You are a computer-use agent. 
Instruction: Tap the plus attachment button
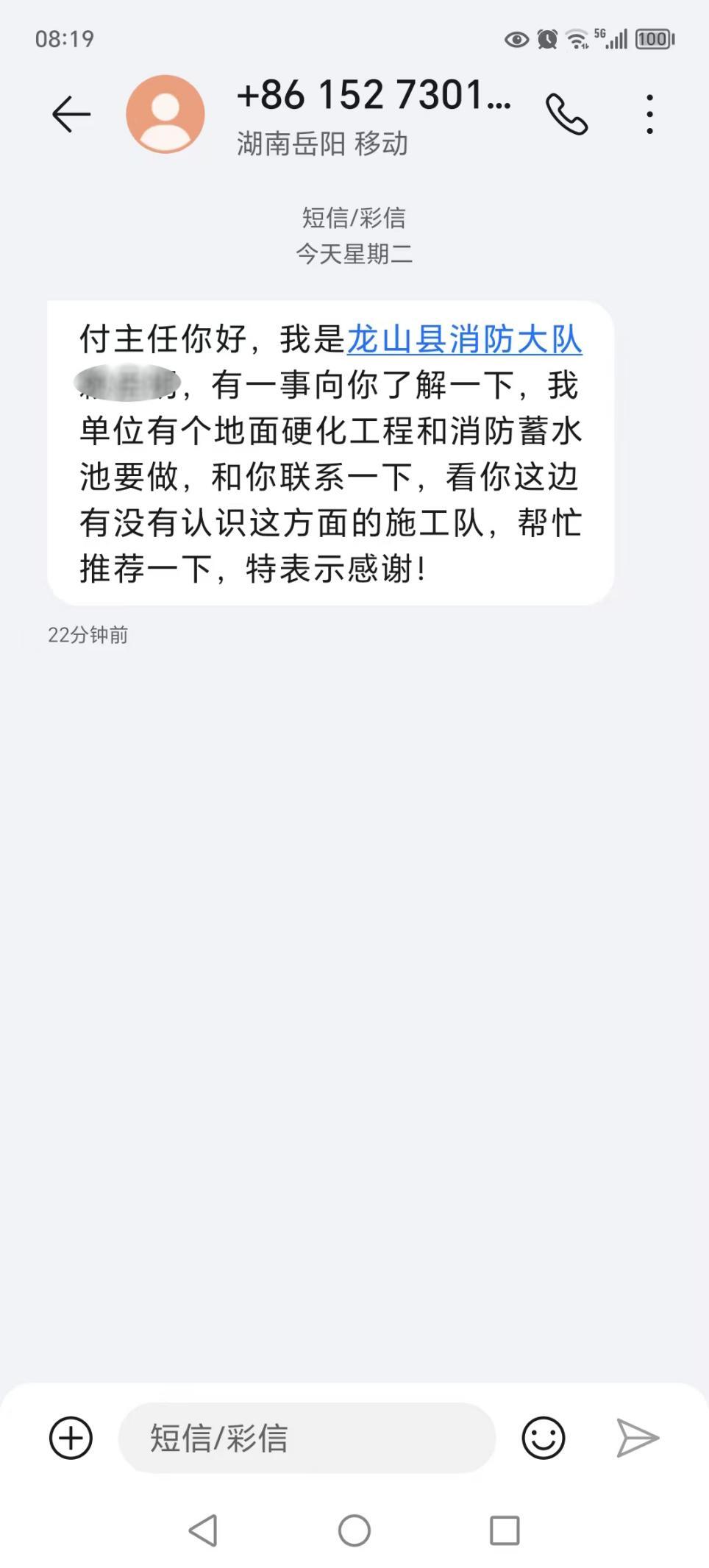coord(71,1437)
